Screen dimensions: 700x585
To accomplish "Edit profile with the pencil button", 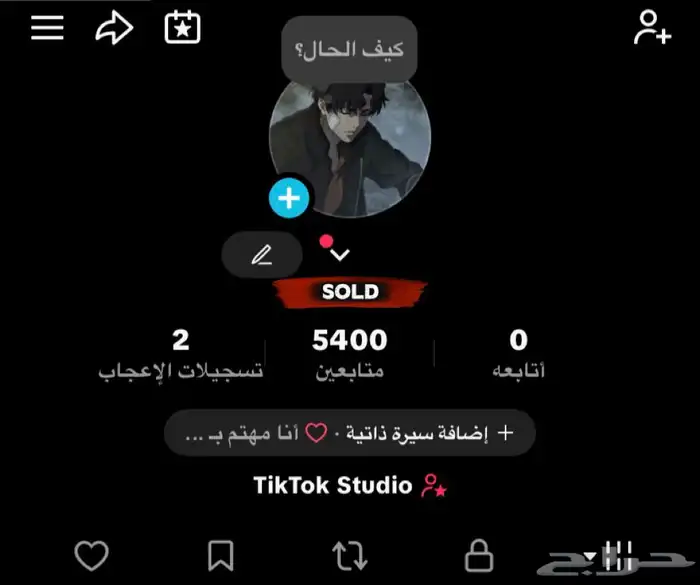I will click(261, 255).
